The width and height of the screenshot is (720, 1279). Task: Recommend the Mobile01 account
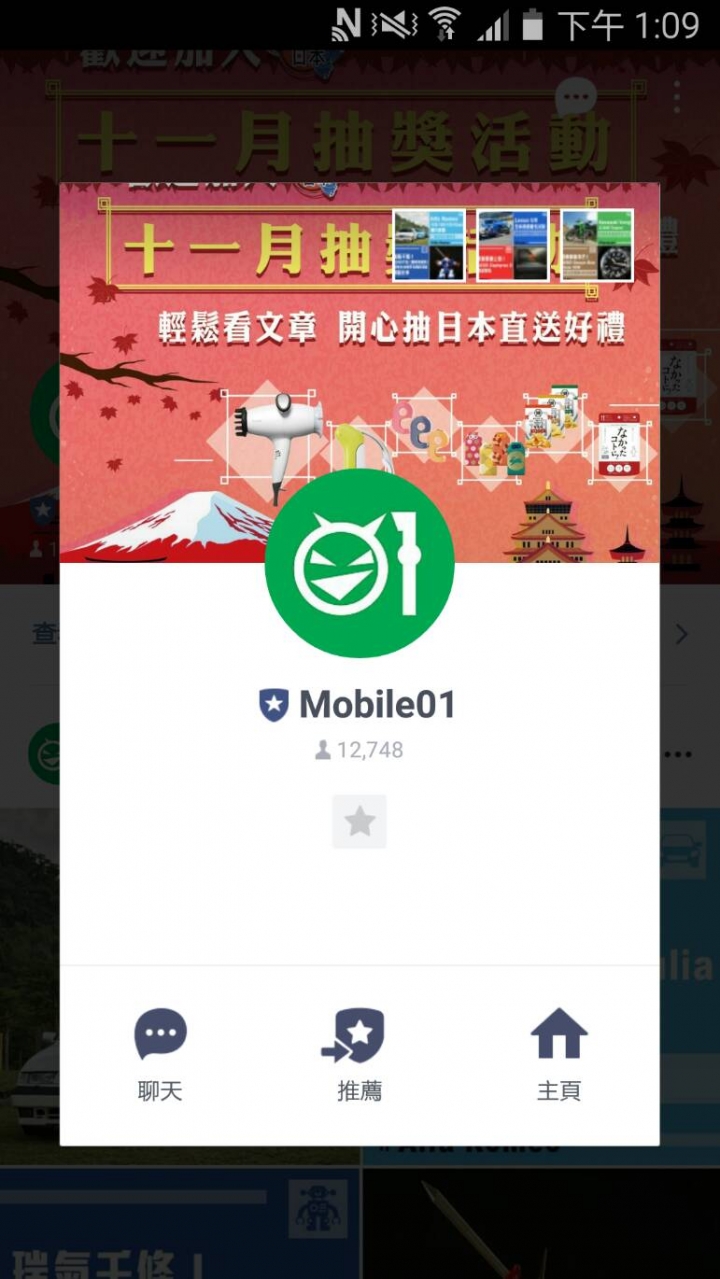359,1053
